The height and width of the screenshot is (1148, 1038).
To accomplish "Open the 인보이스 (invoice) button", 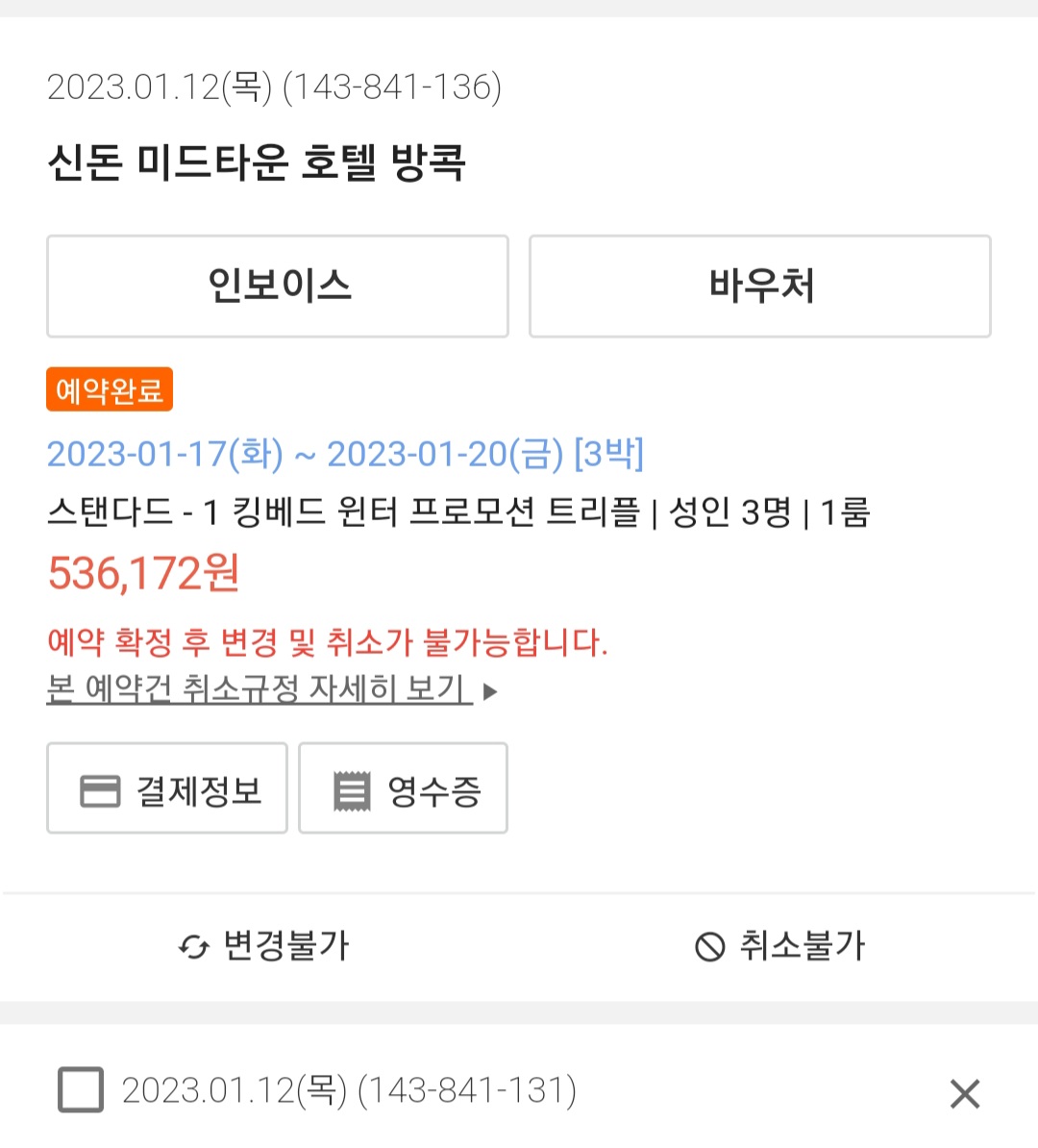I will point(278,287).
